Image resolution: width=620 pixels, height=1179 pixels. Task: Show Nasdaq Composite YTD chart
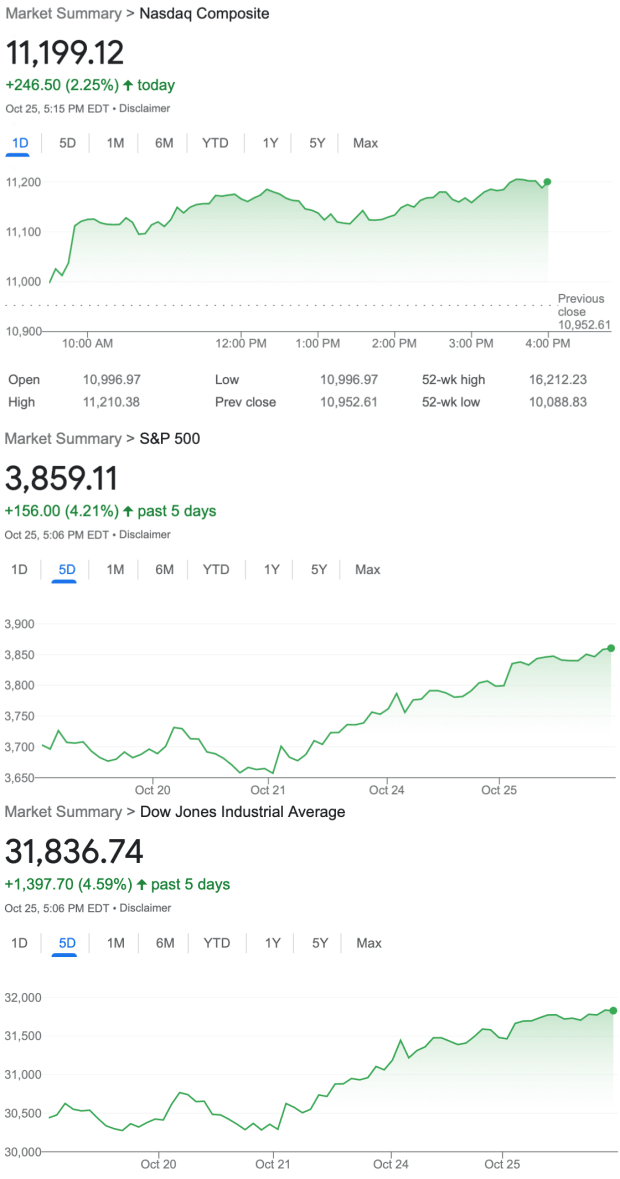click(x=215, y=143)
